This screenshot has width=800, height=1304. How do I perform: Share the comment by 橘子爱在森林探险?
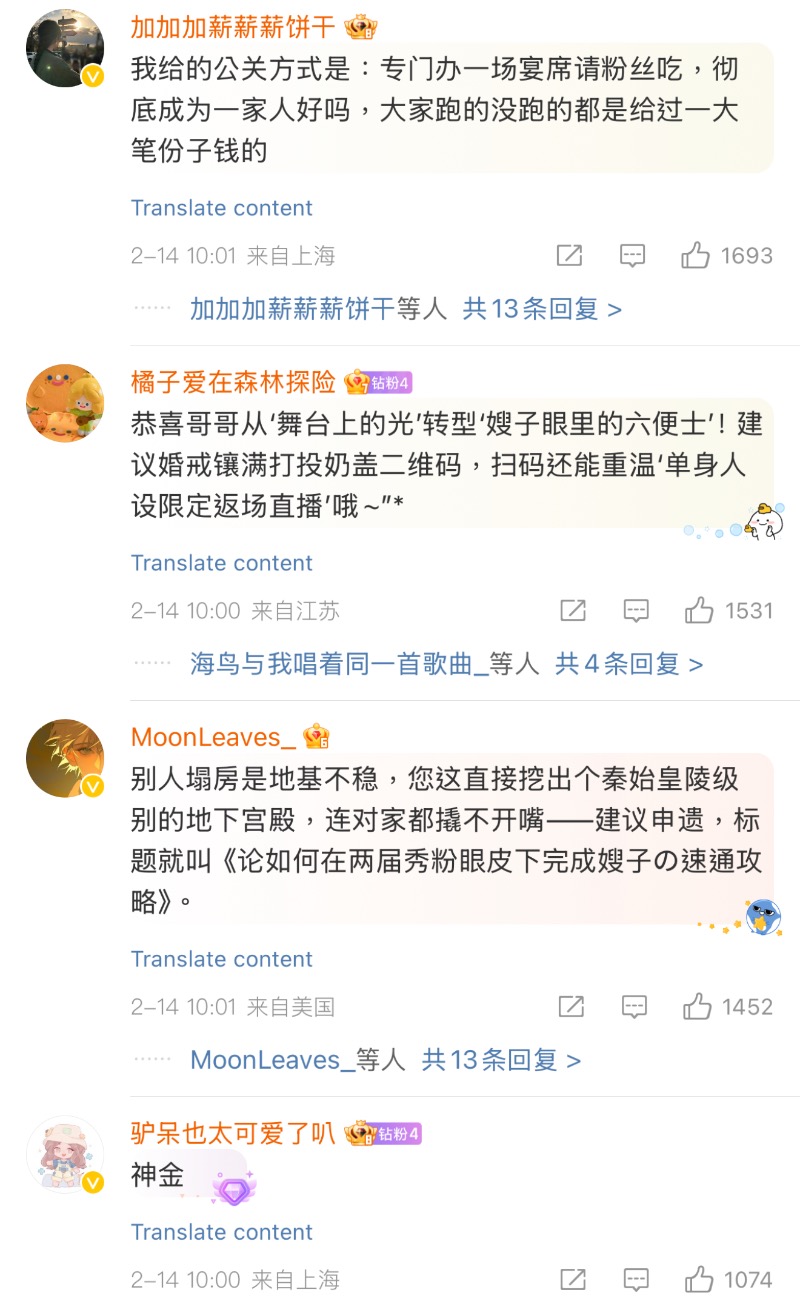point(572,611)
